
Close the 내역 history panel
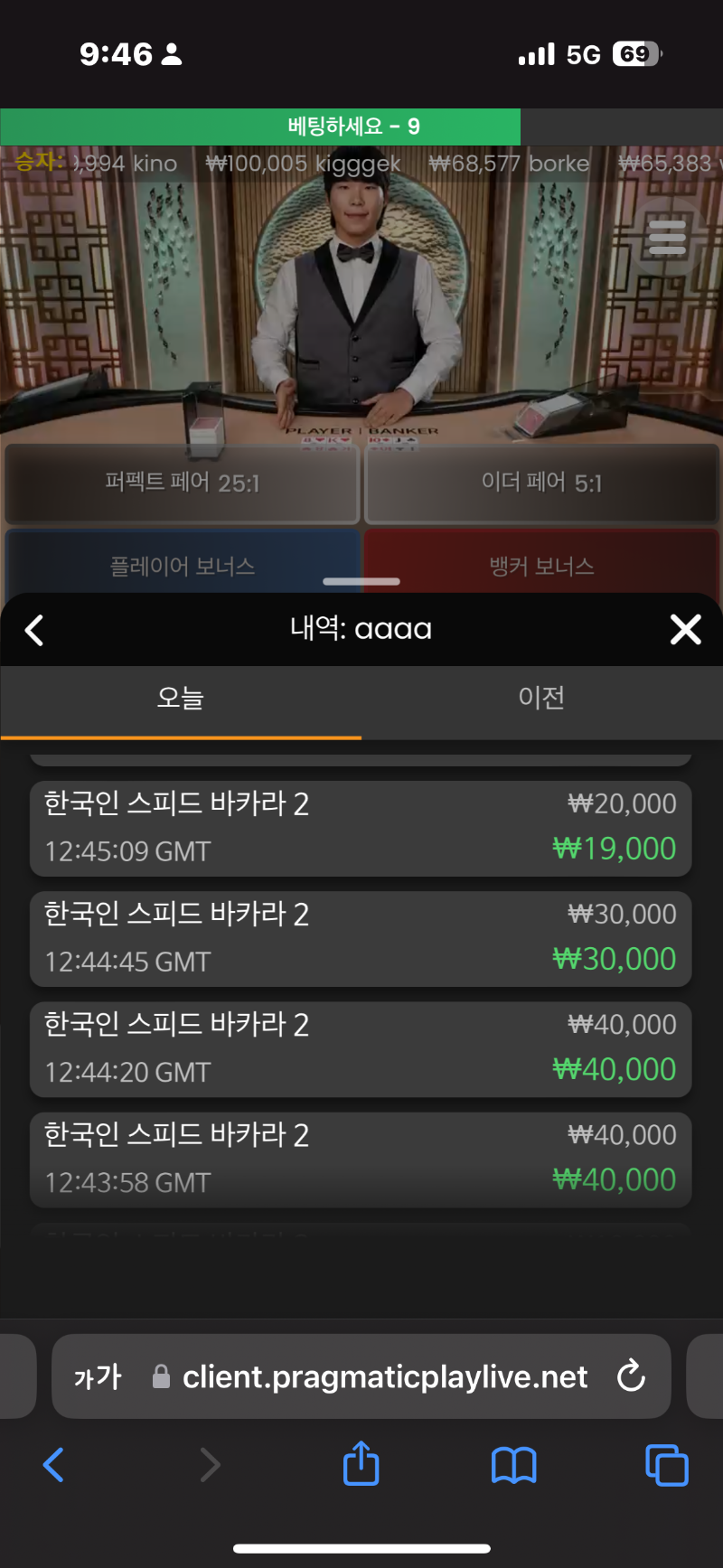point(686,629)
